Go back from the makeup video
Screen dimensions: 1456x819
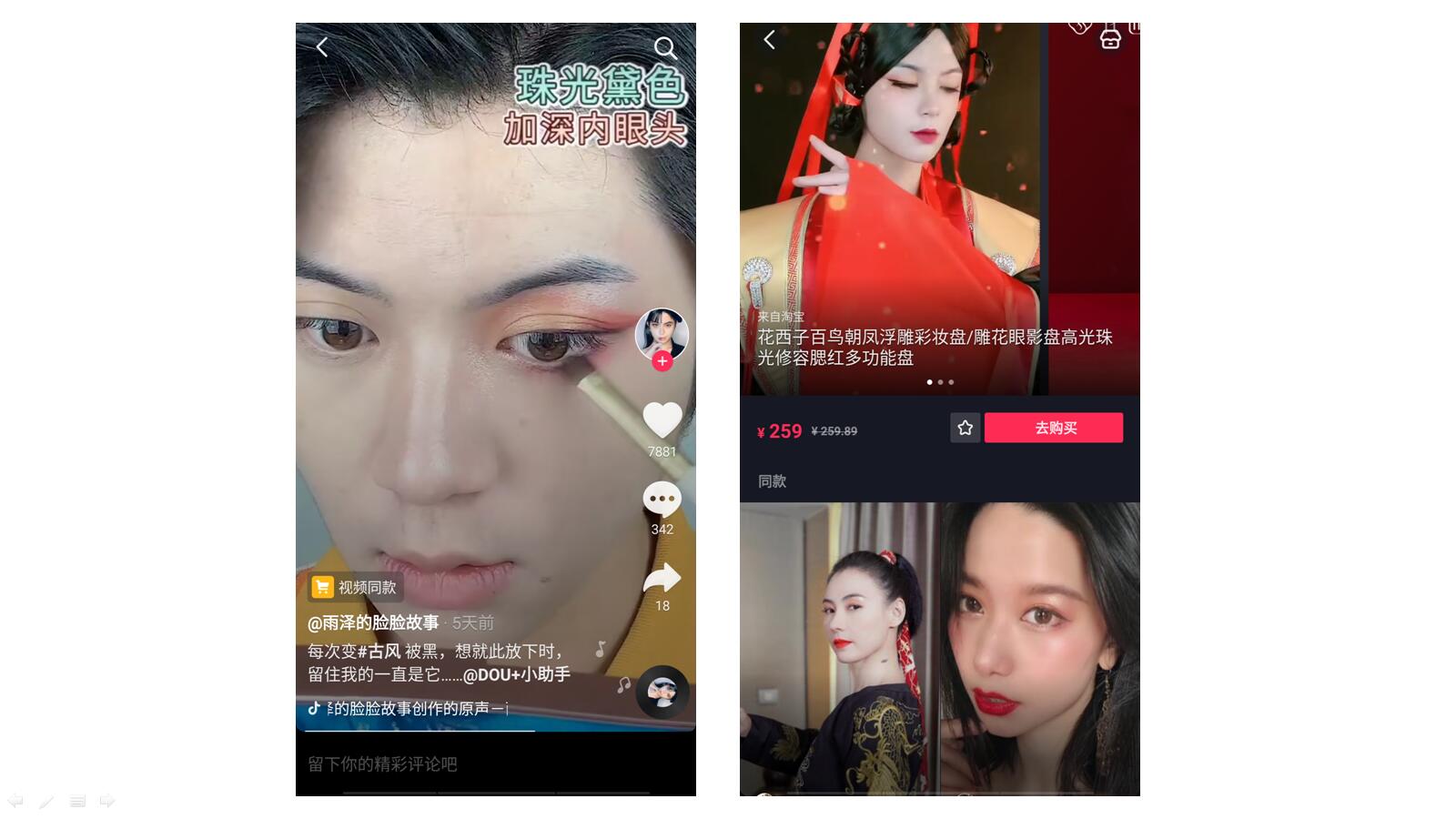pyautogui.click(x=322, y=47)
